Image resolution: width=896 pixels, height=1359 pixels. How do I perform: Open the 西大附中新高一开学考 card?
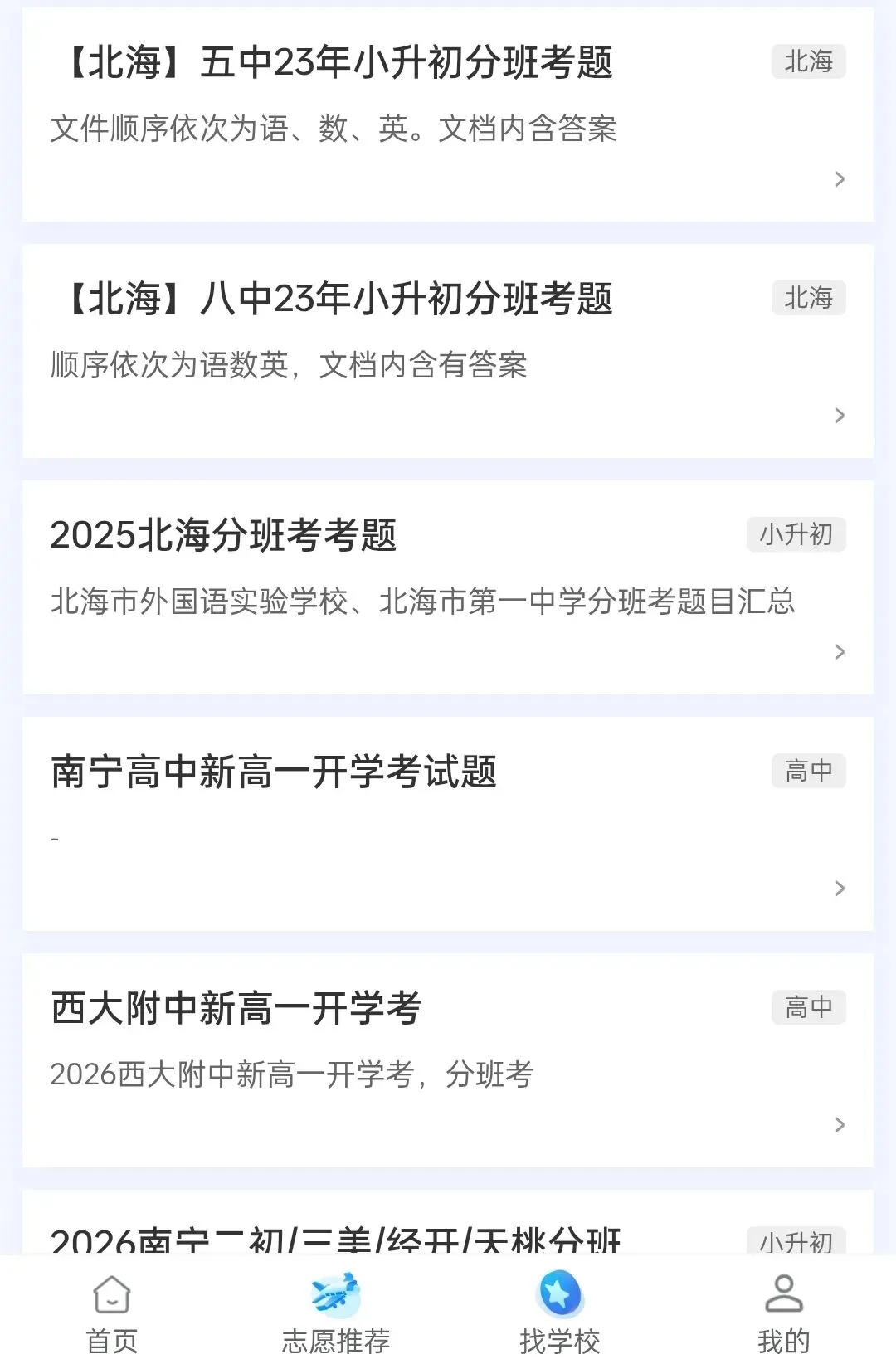(x=448, y=1060)
